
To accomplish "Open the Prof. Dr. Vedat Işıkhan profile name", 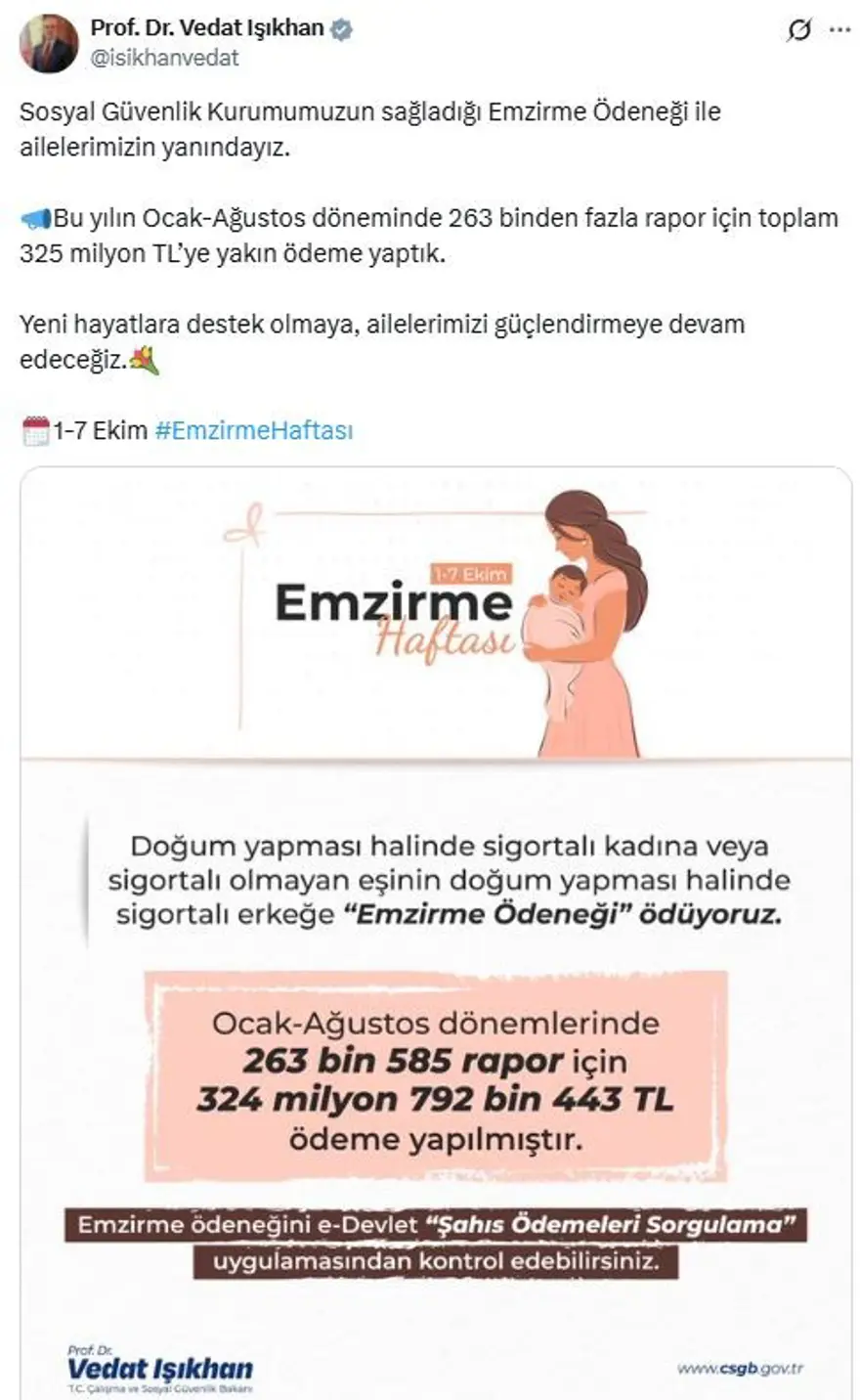I will point(207,28).
